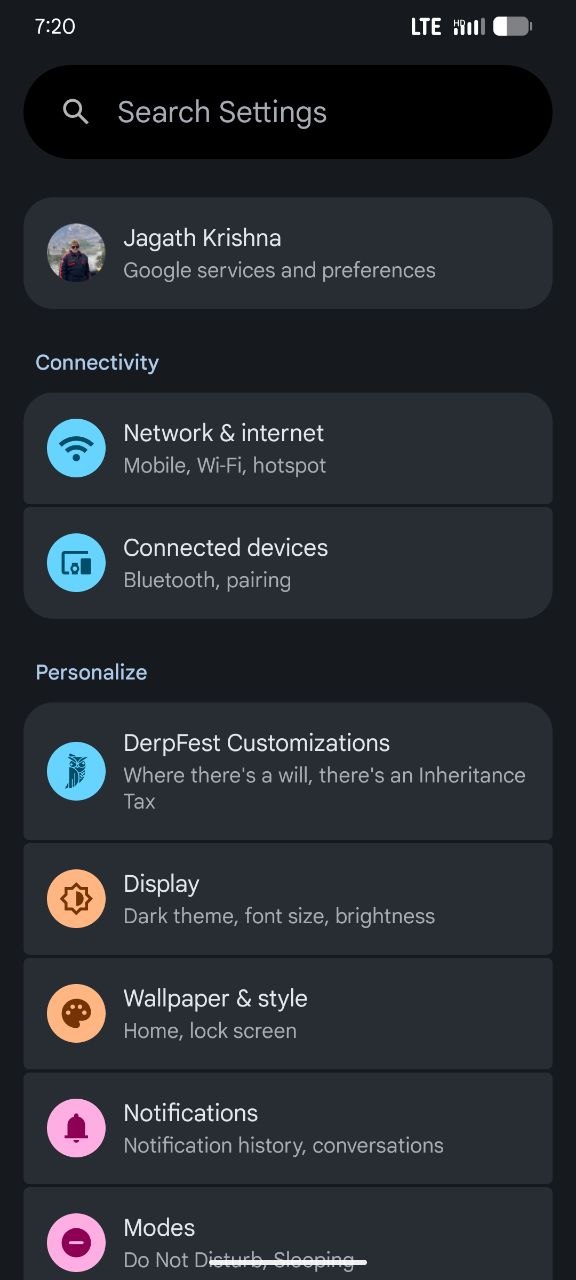Open DerpFest Customizations
Image resolution: width=576 pixels, height=1280 pixels.
coord(288,771)
